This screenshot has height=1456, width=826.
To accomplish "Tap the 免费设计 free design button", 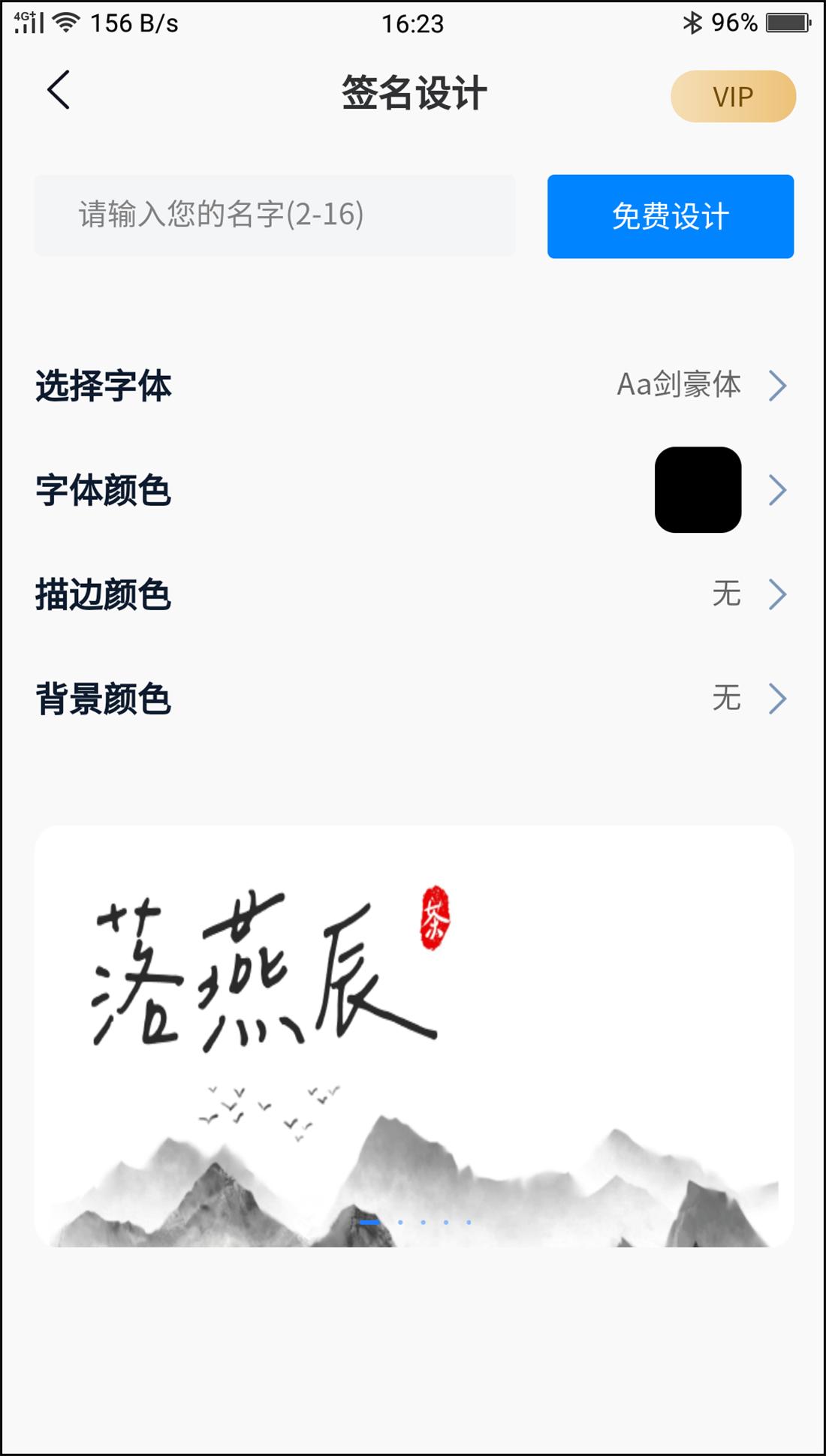I will coord(670,215).
